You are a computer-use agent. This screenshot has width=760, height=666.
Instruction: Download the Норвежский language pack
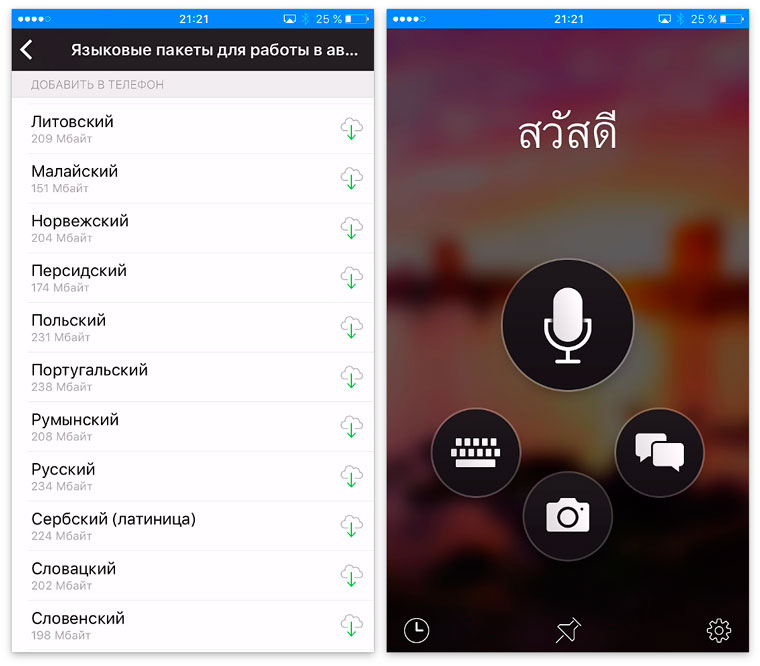(351, 229)
